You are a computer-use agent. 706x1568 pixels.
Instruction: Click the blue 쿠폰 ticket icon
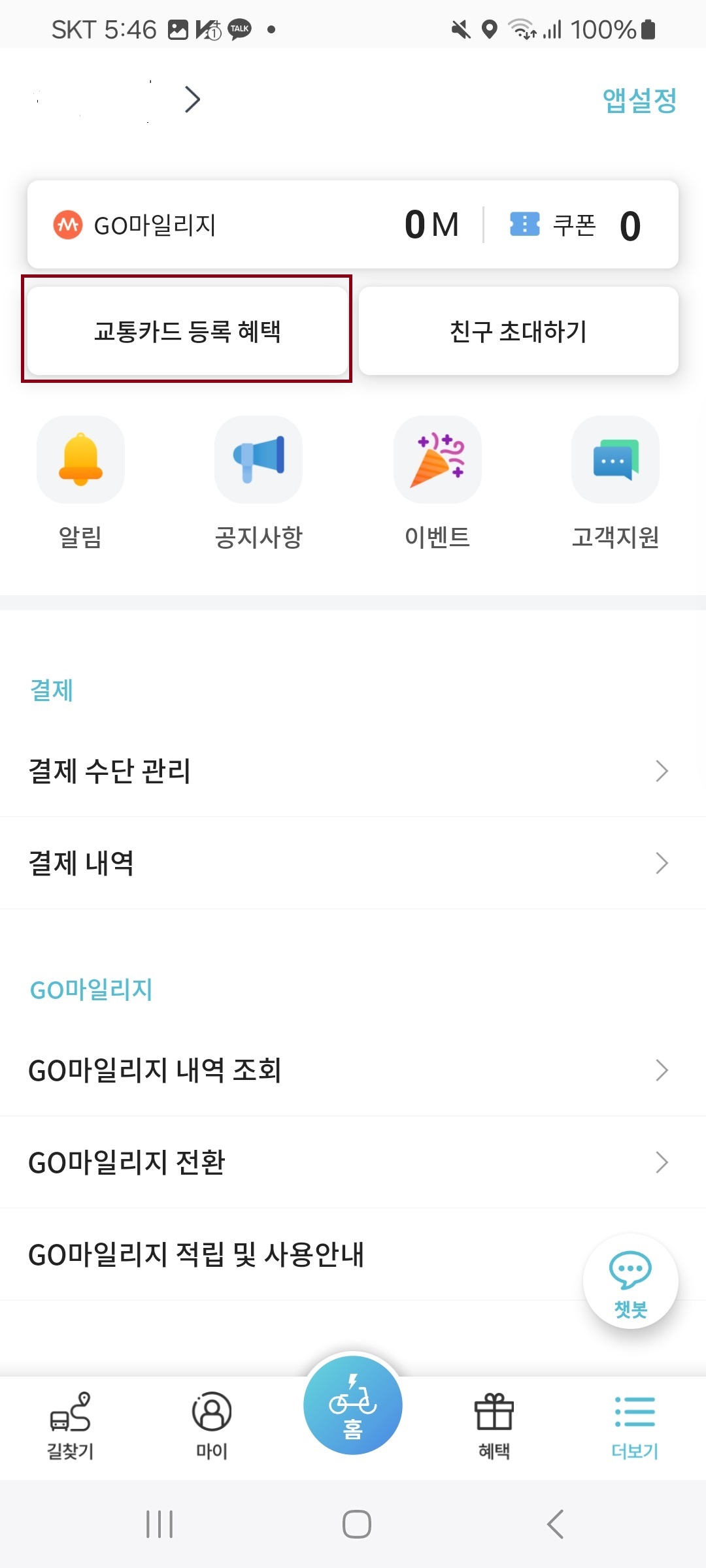[522, 224]
